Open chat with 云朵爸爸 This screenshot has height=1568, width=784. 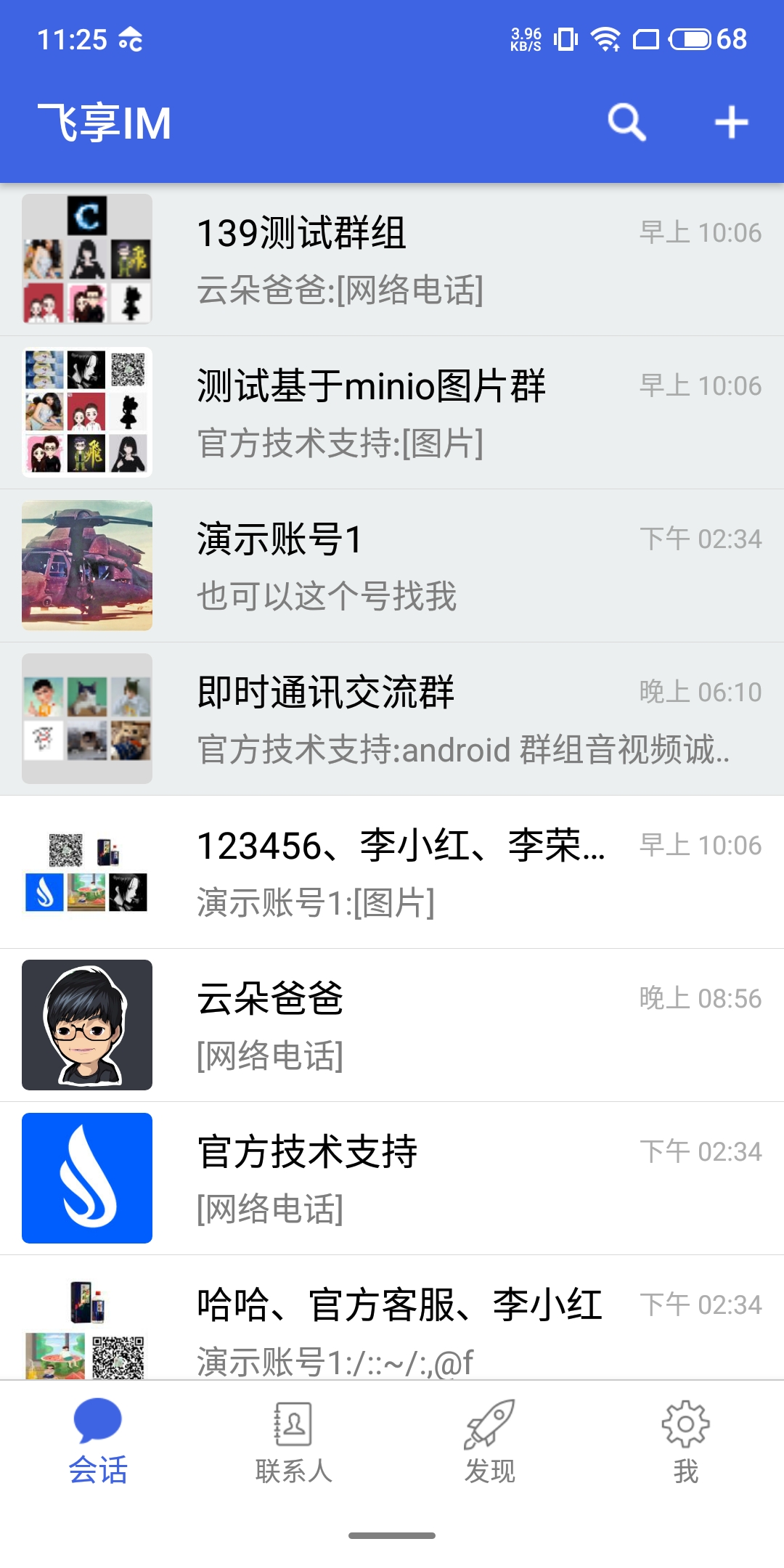tap(392, 1025)
